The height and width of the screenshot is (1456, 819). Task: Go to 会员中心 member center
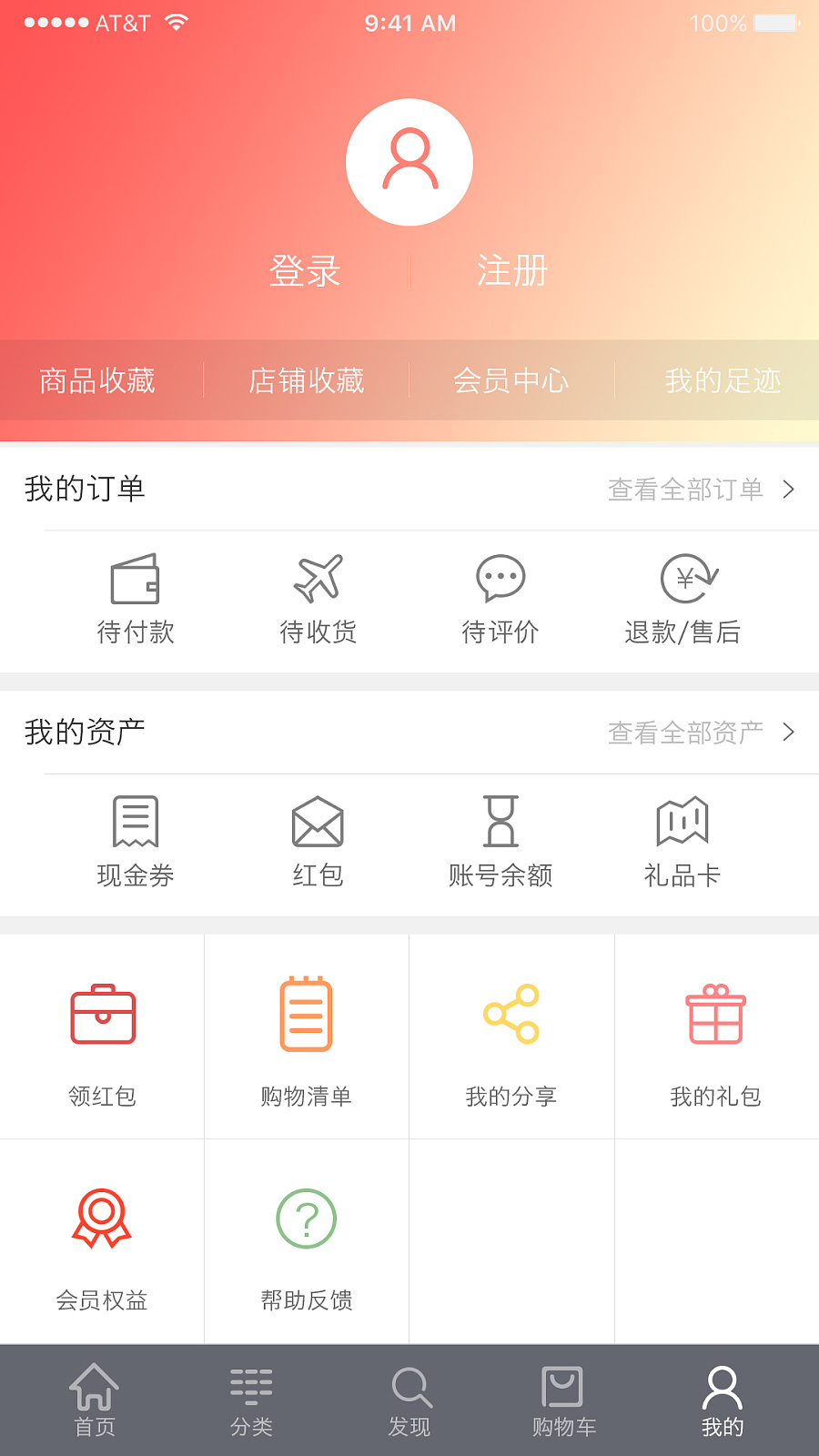coord(511,380)
